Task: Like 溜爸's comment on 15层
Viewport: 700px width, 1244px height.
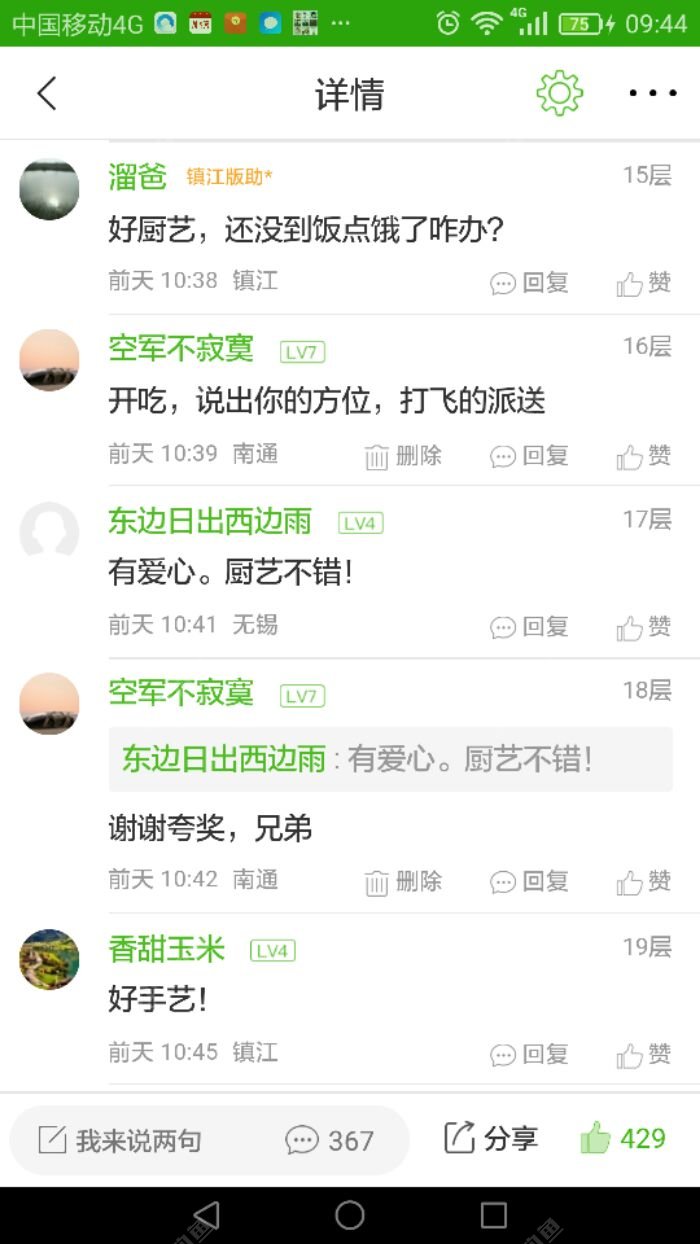Action: pyautogui.click(x=644, y=283)
